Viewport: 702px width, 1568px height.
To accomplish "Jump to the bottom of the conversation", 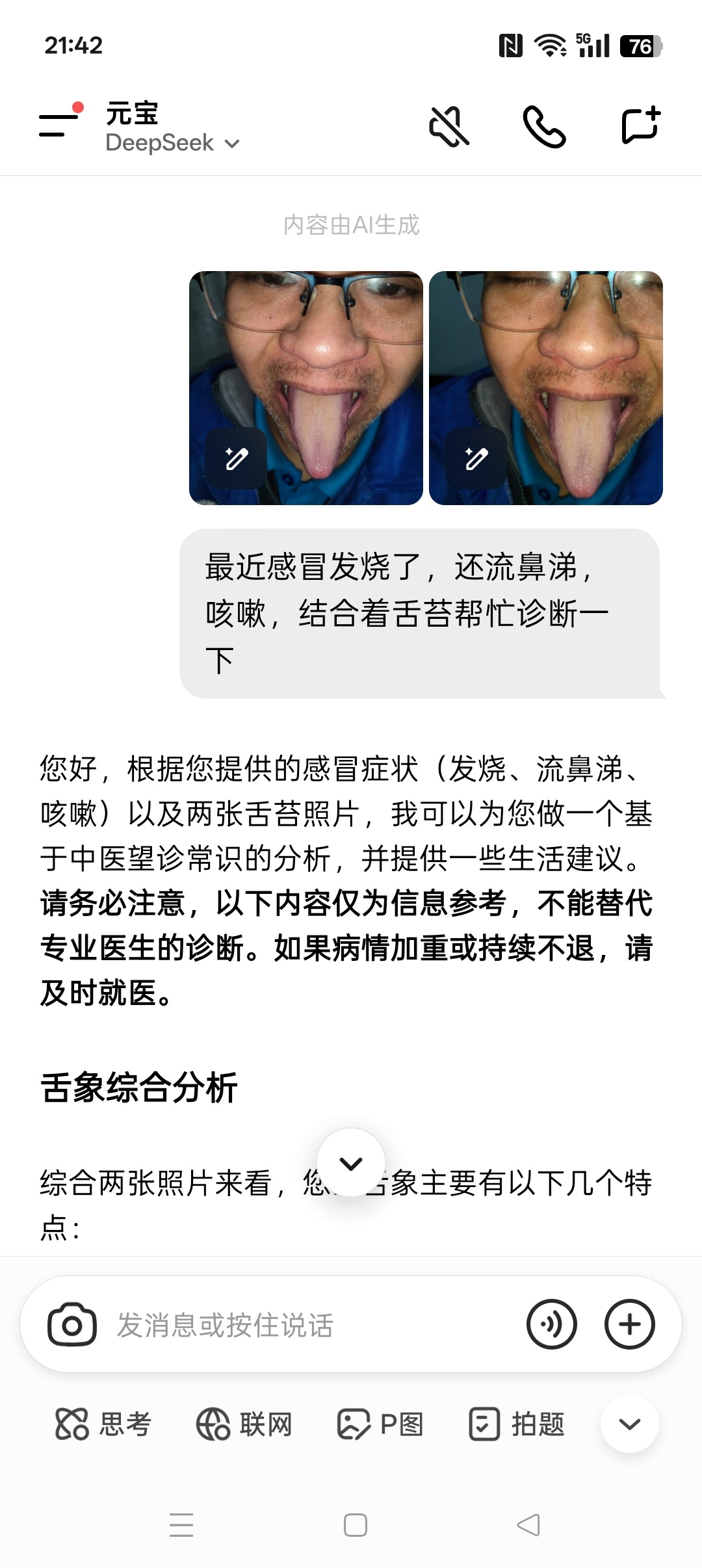I will click(x=351, y=1164).
